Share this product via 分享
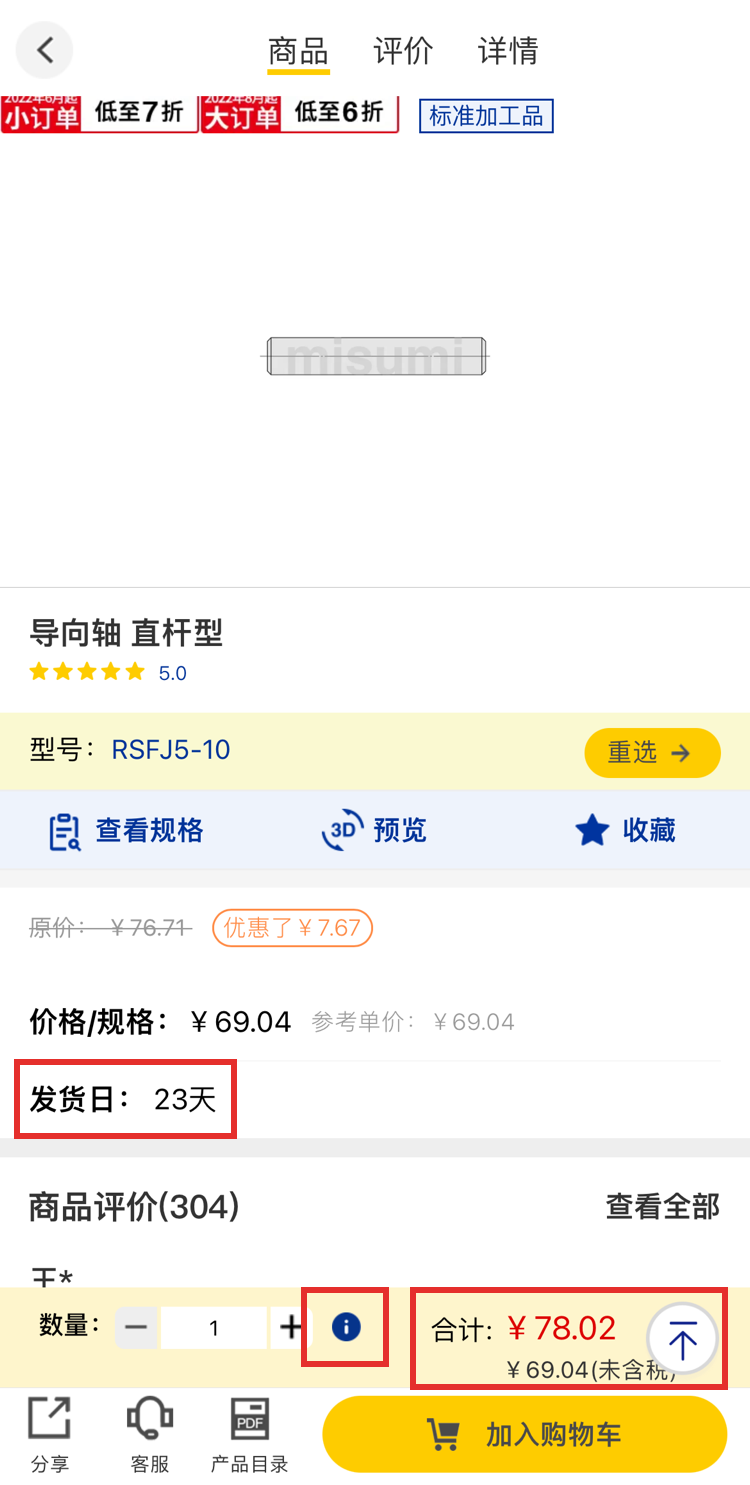 (50, 1434)
